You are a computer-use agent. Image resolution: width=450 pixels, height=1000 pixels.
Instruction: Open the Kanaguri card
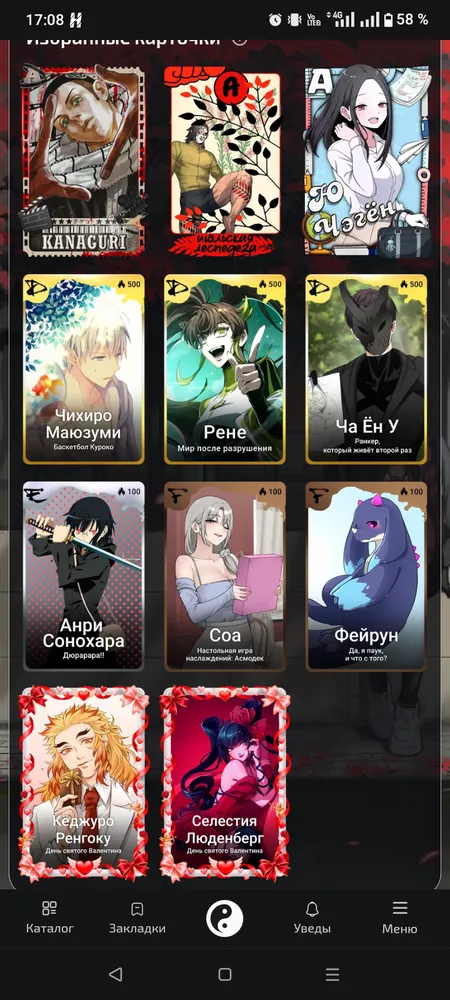point(83,159)
